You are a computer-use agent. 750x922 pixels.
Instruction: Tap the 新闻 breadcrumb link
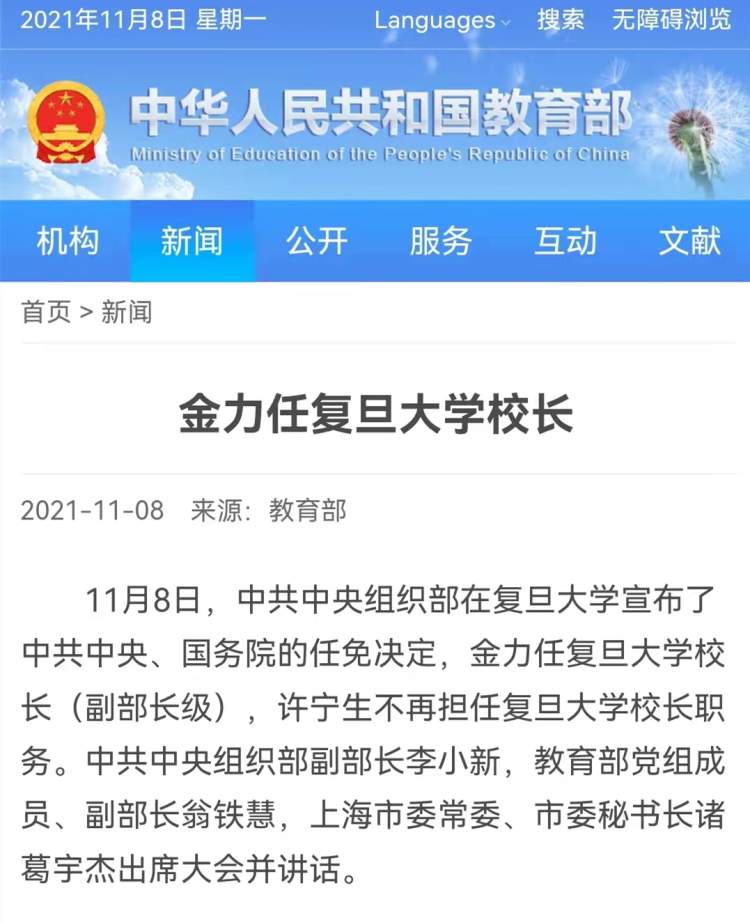[x=127, y=312]
